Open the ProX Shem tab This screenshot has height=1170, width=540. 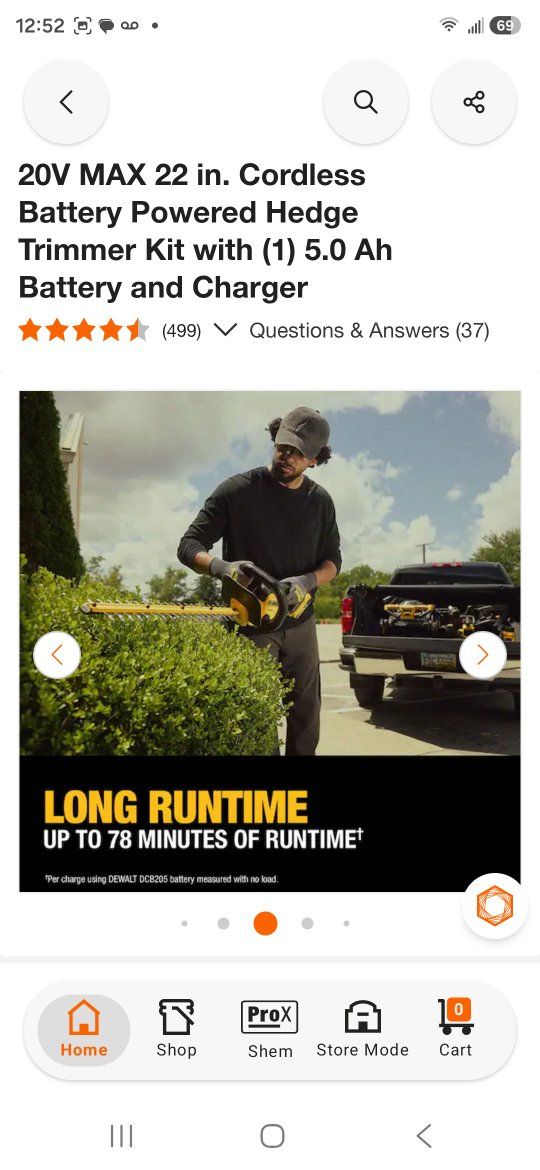(x=270, y=1030)
